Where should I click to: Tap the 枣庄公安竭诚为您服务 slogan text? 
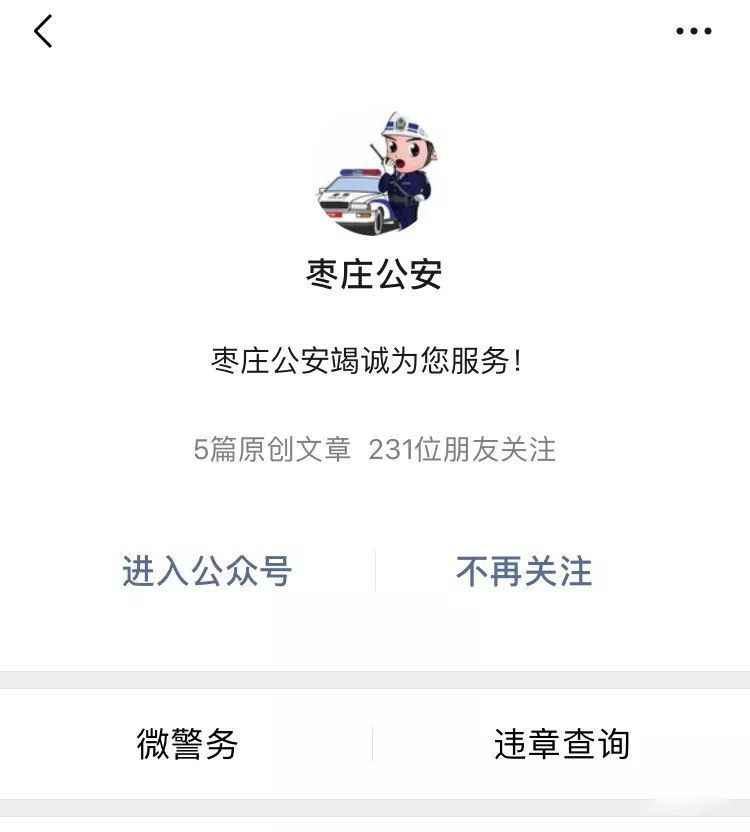coord(375,357)
